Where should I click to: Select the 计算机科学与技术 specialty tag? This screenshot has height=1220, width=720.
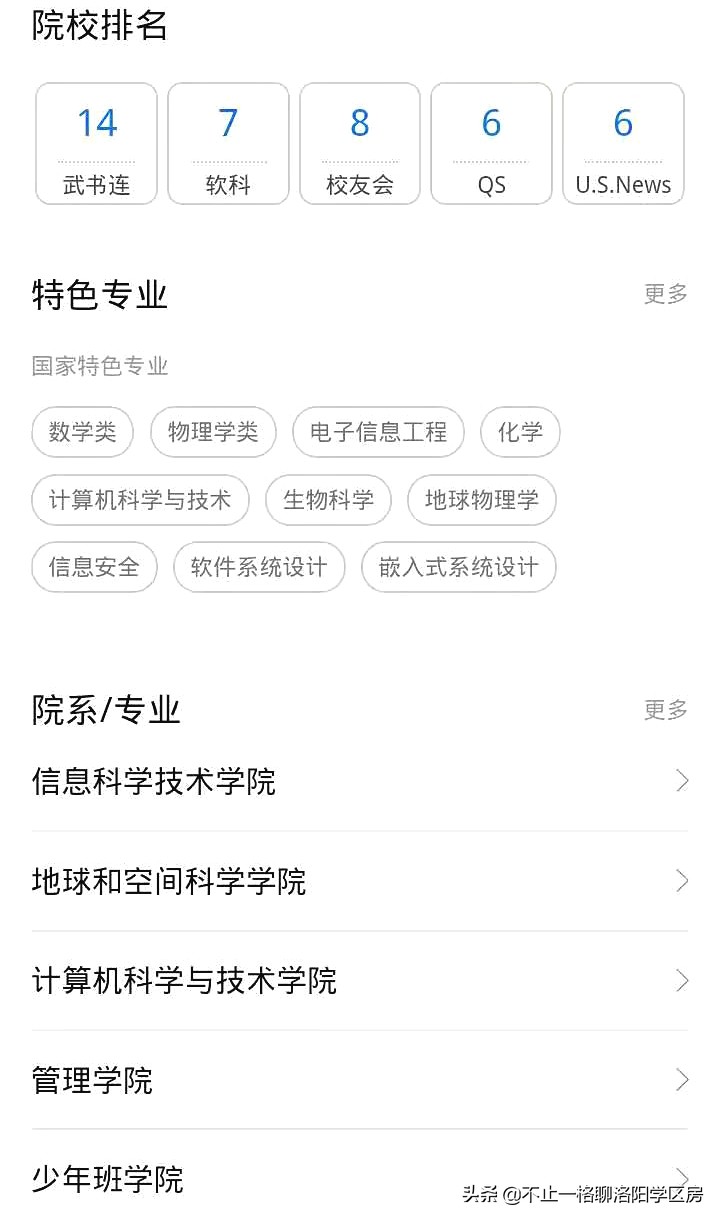click(140, 500)
